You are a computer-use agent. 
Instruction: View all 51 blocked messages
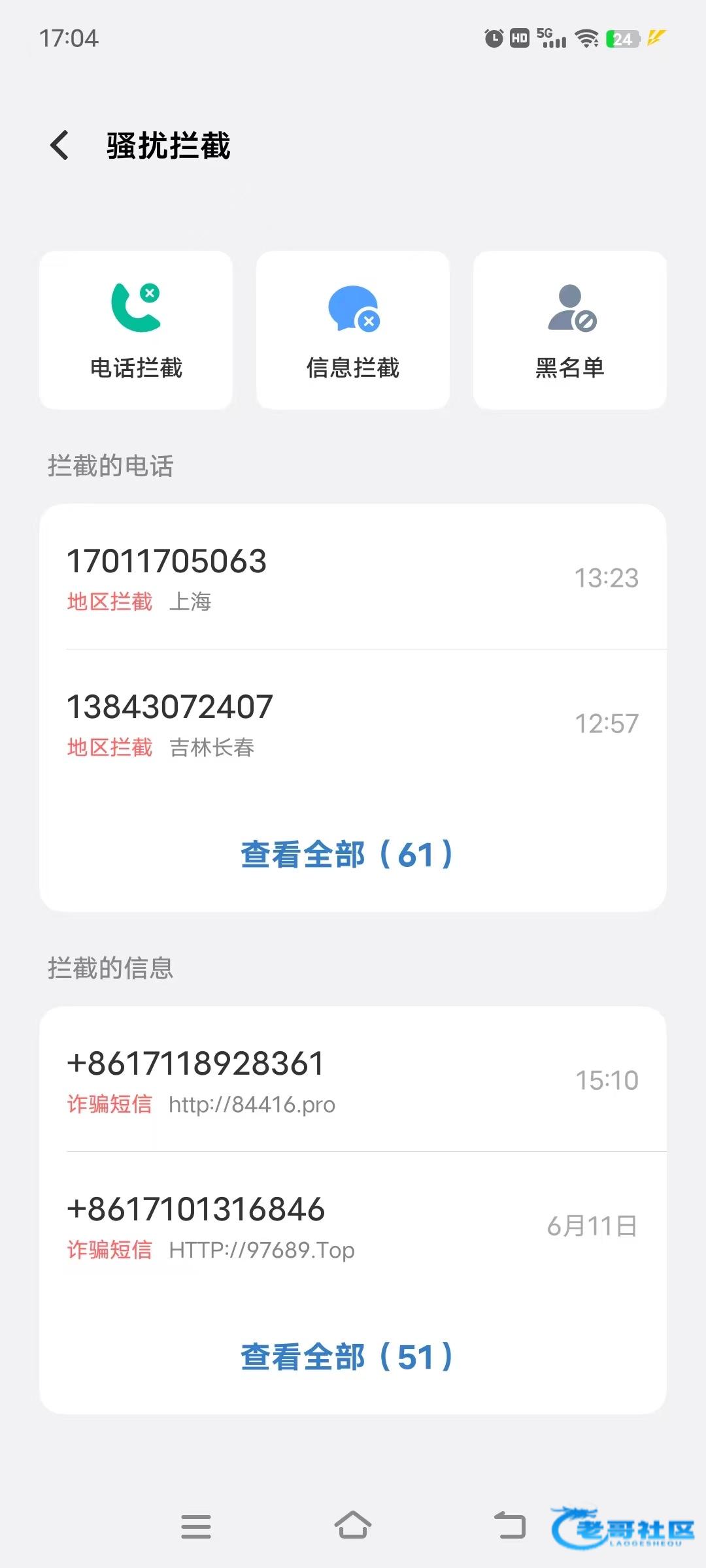347,1357
